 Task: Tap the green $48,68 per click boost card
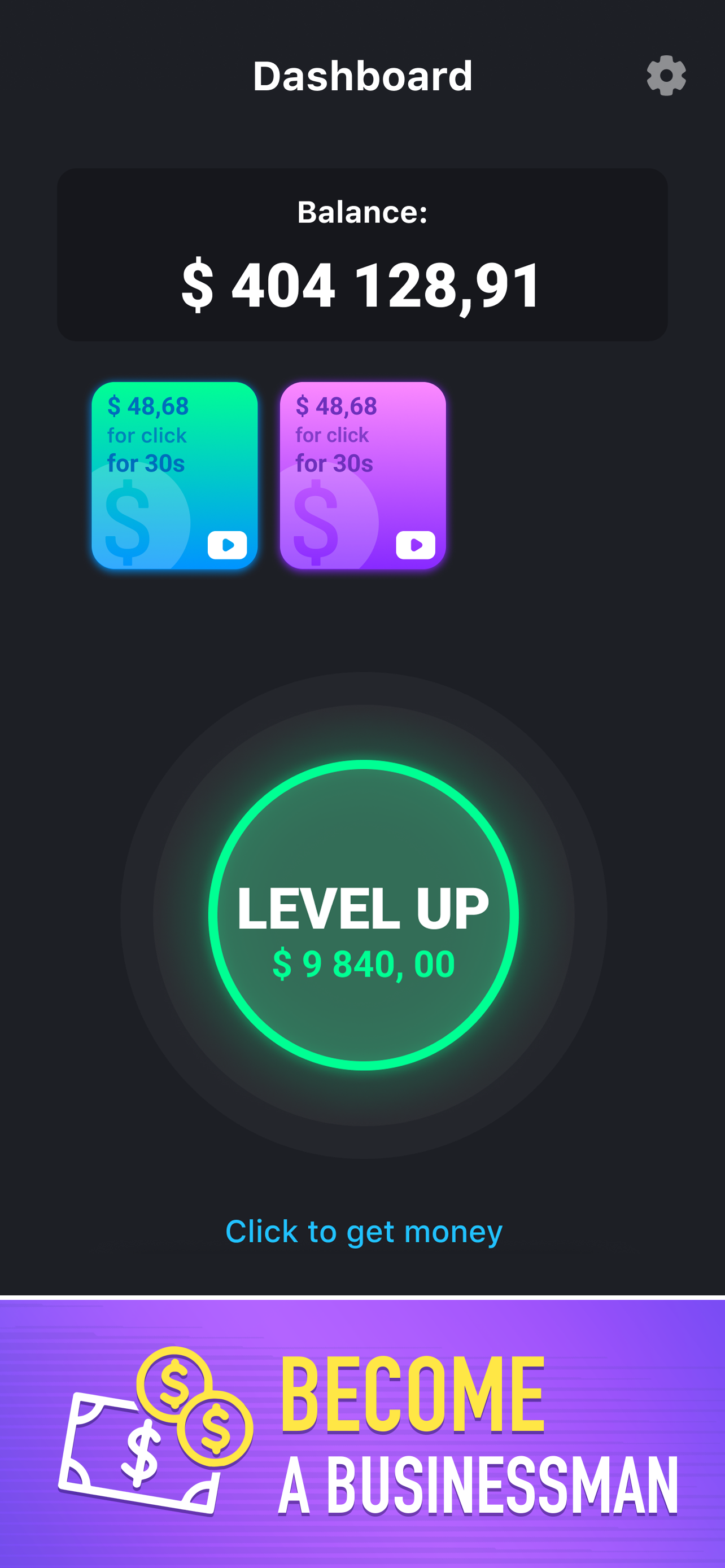click(174, 475)
